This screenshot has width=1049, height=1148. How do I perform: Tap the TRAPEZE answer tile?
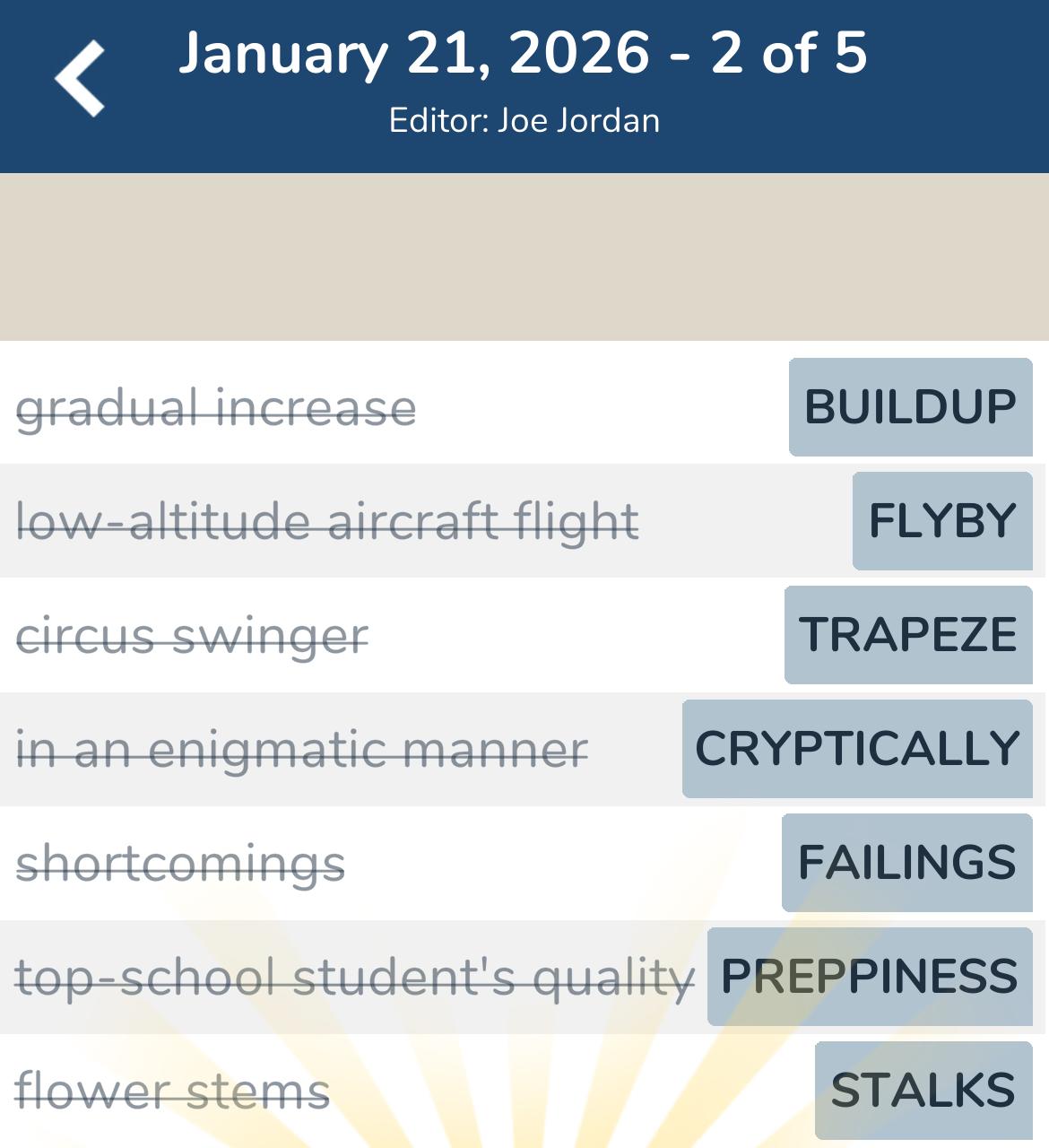(908, 636)
